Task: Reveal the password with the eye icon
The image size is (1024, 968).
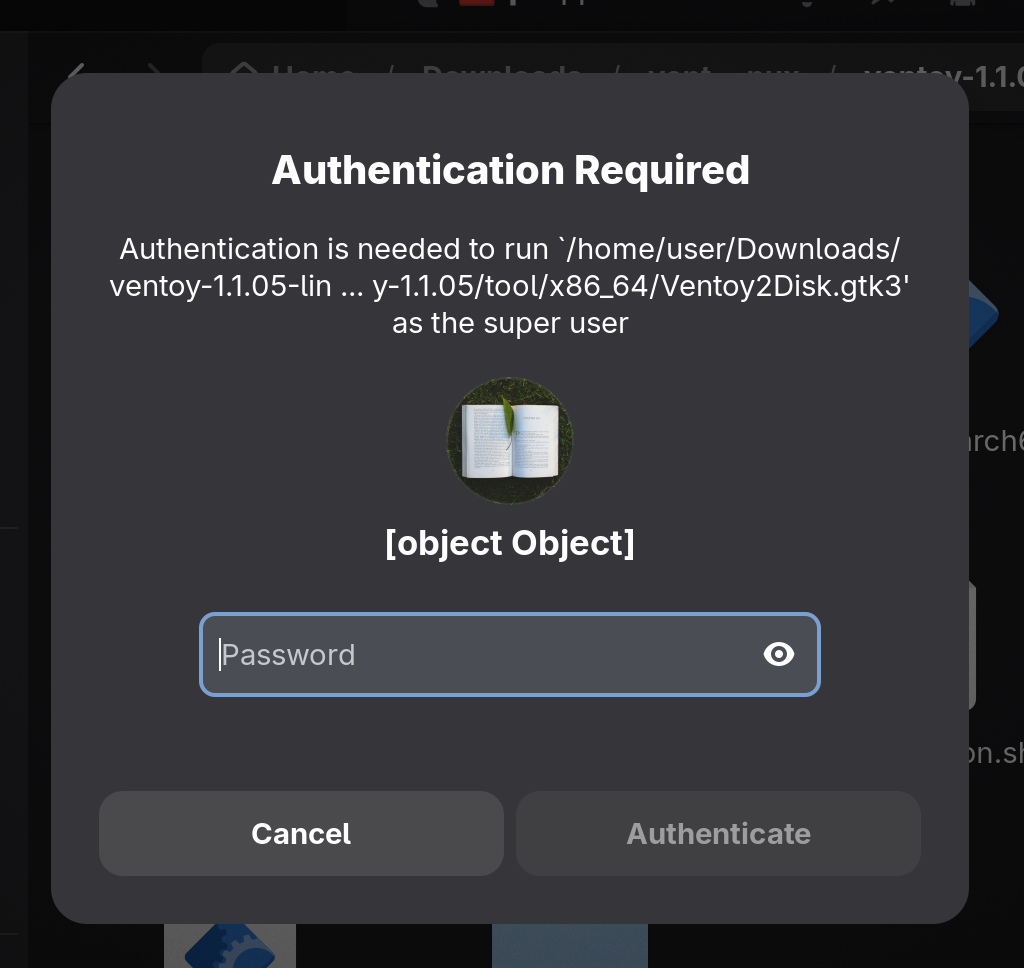Action: click(x=778, y=655)
